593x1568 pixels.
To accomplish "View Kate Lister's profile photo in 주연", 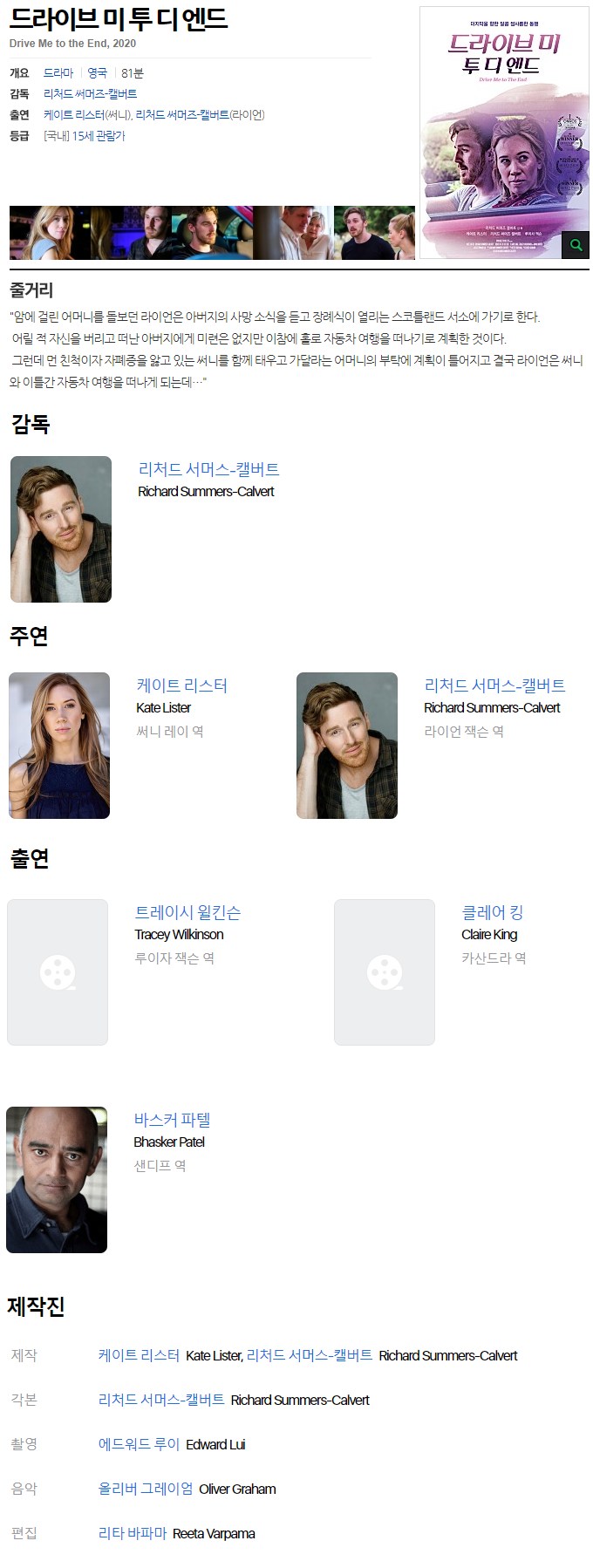I will (x=59, y=746).
